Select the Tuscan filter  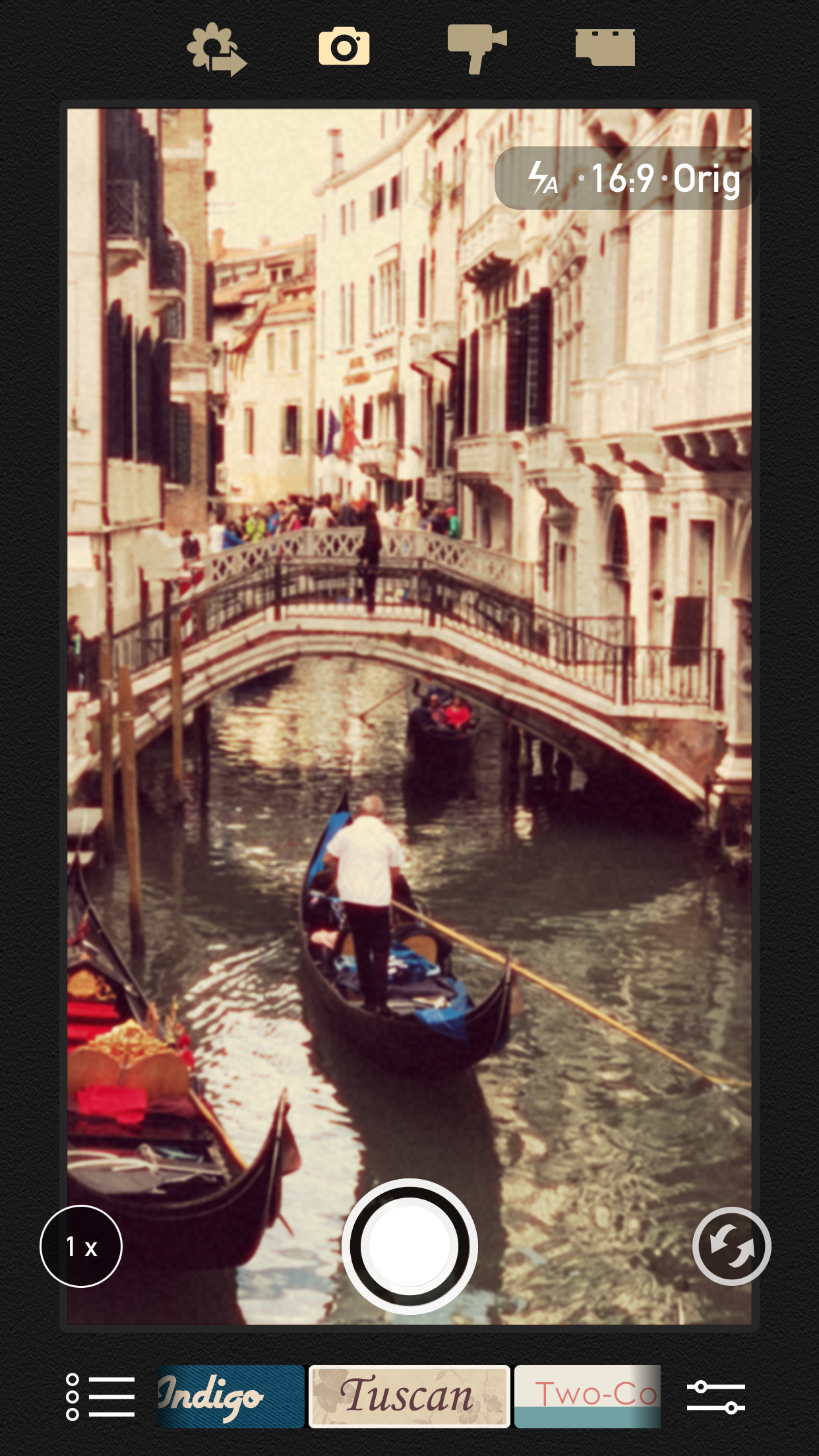pos(409,1397)
